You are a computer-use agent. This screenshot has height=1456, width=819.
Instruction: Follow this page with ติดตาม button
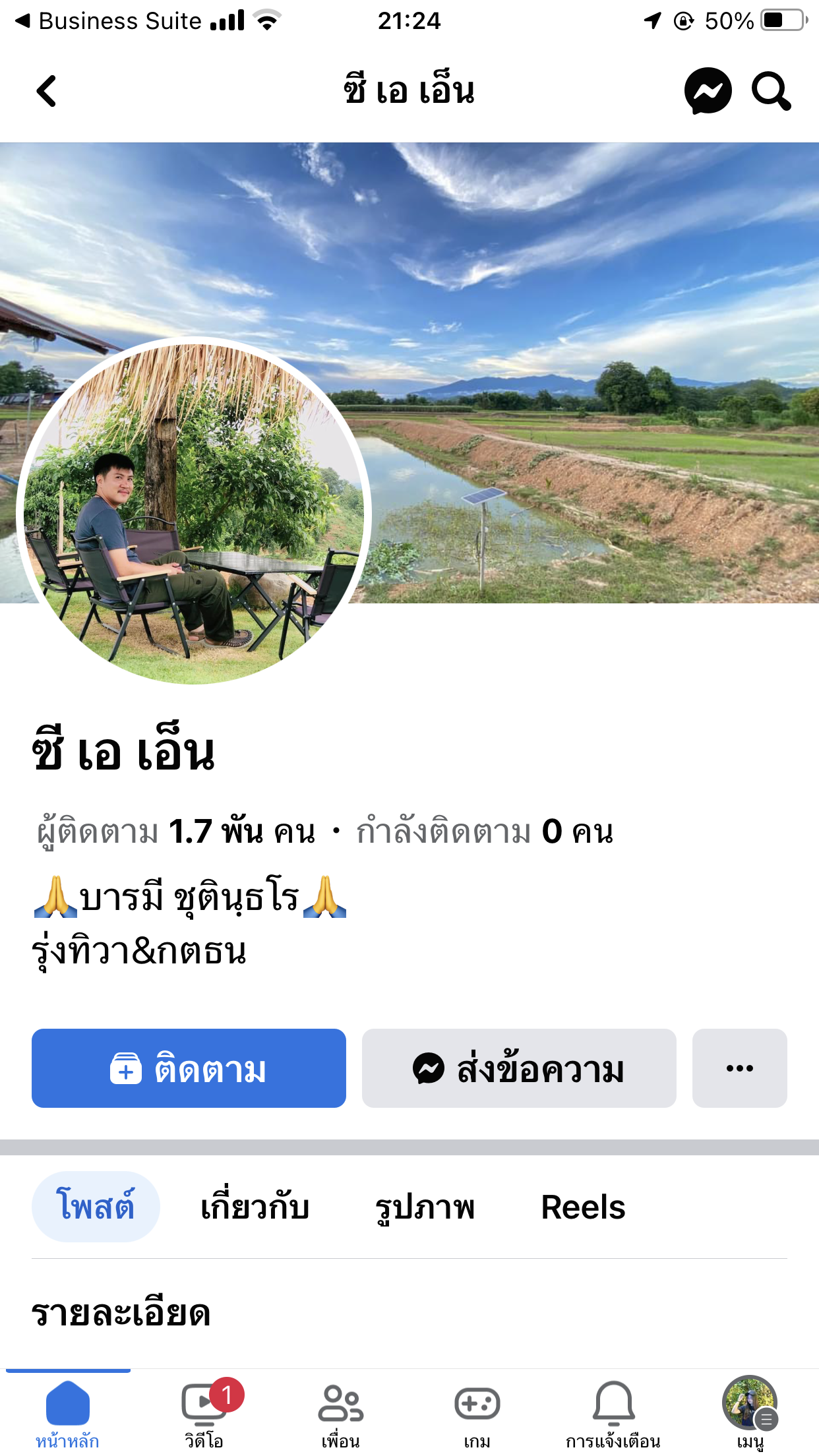pyautogui.click(x=189, y=1068)
